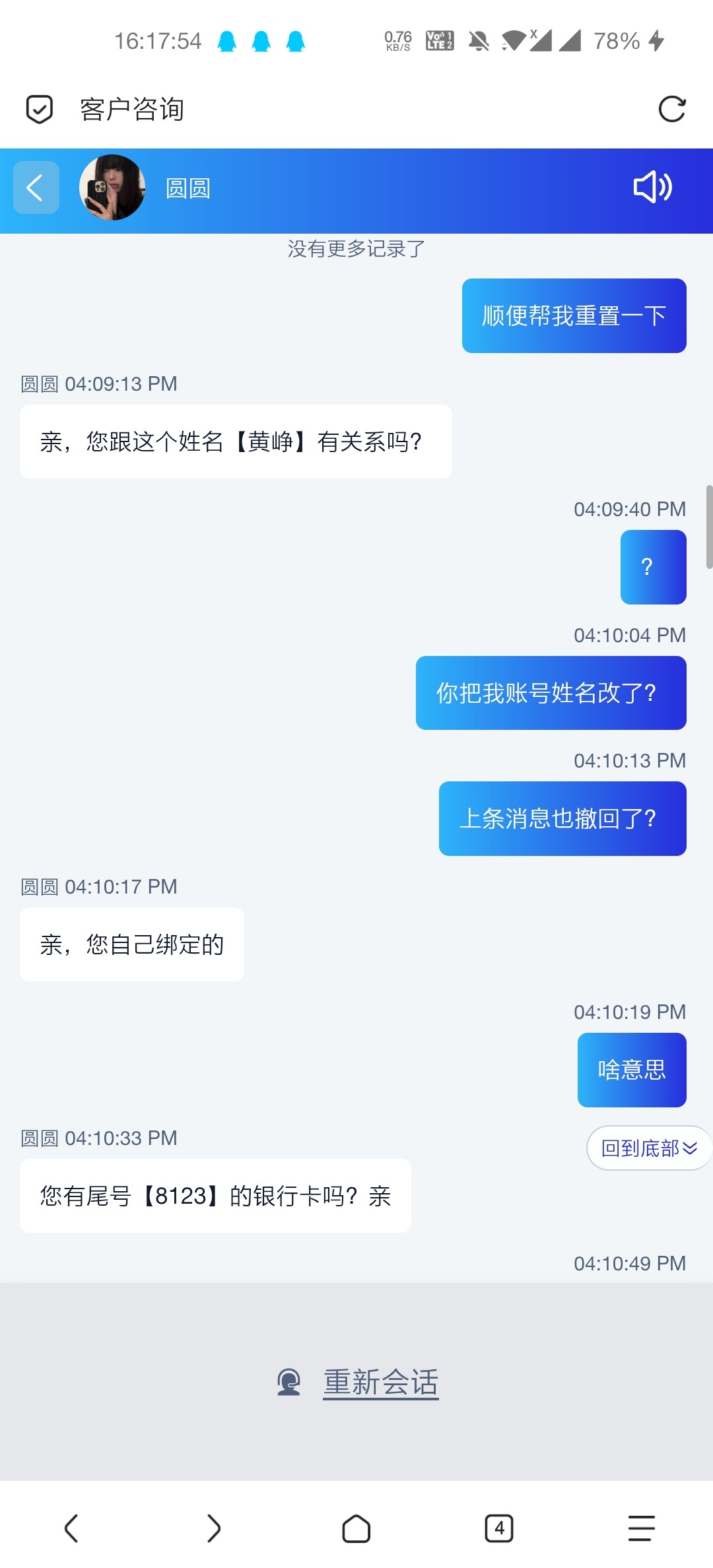
Task: Go back using the chat header arrow
Action: tap(36, 187)
